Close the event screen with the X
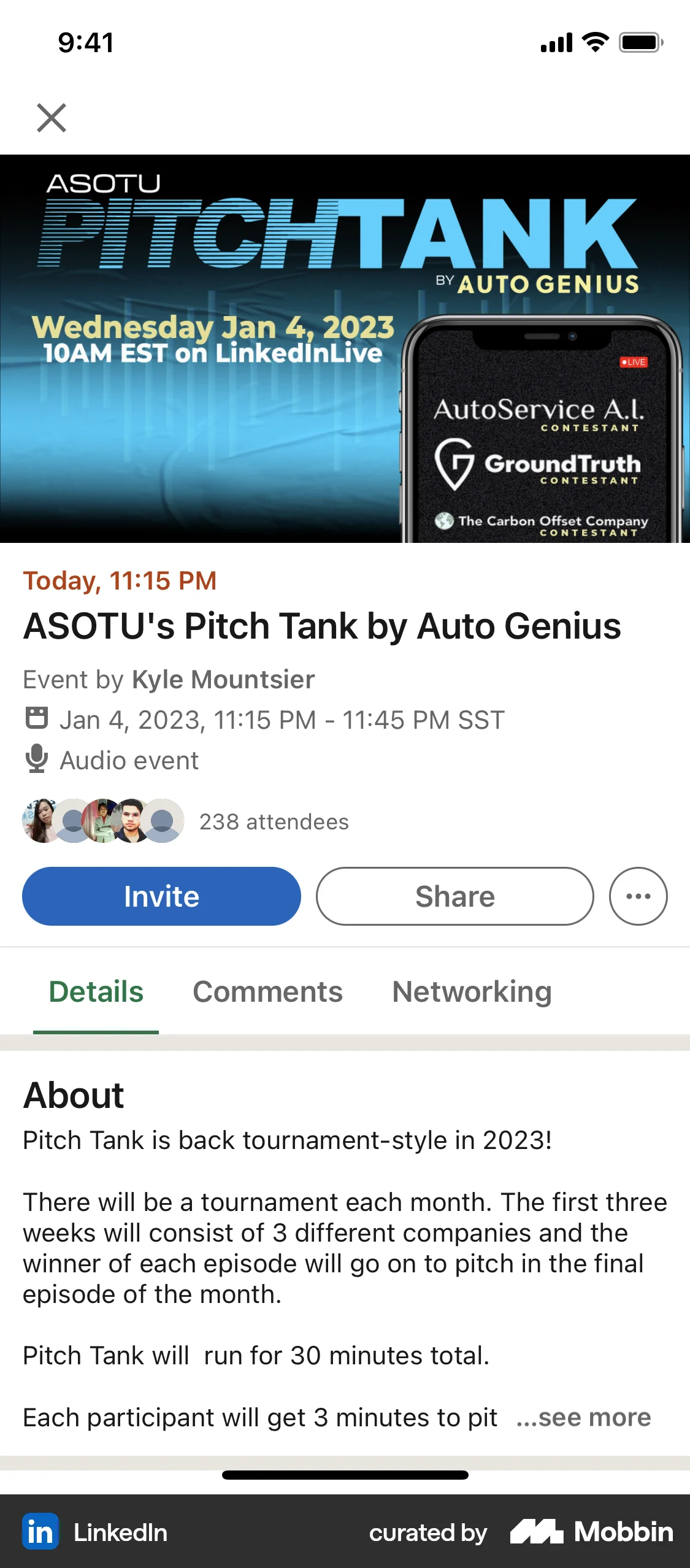This screenshot has width=690, height=1568. 52,117
